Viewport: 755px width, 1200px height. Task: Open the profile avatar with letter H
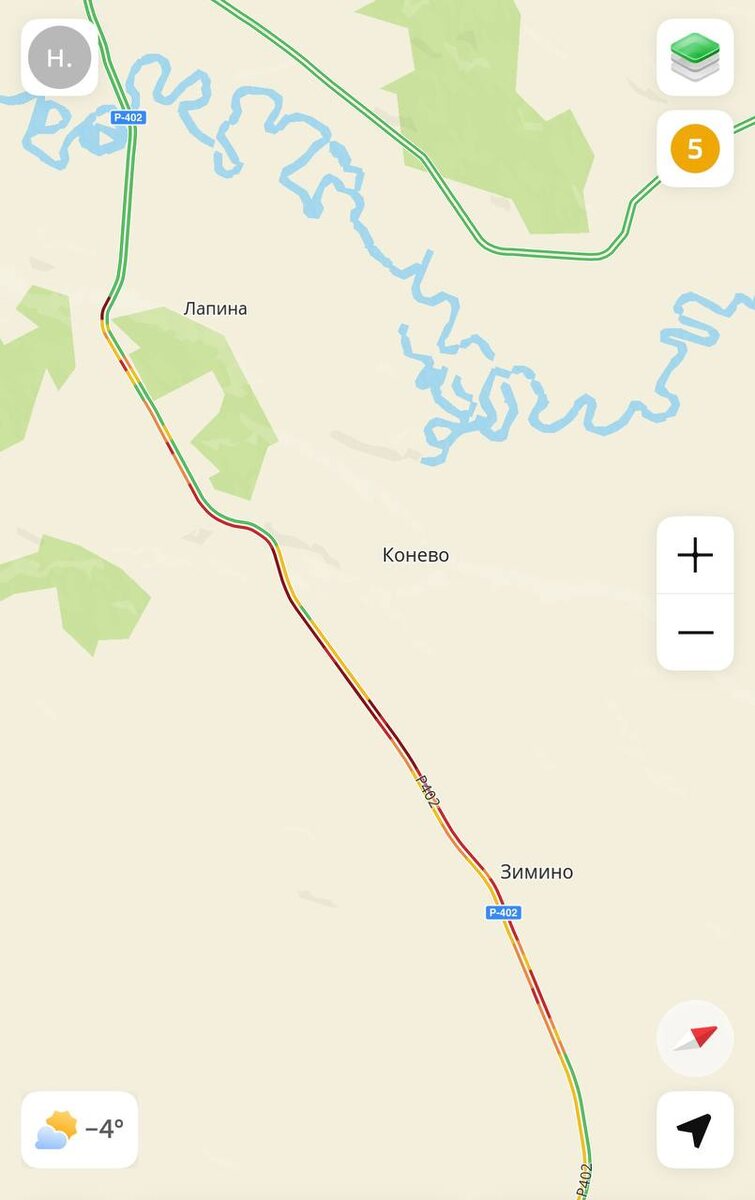(60, 58)
